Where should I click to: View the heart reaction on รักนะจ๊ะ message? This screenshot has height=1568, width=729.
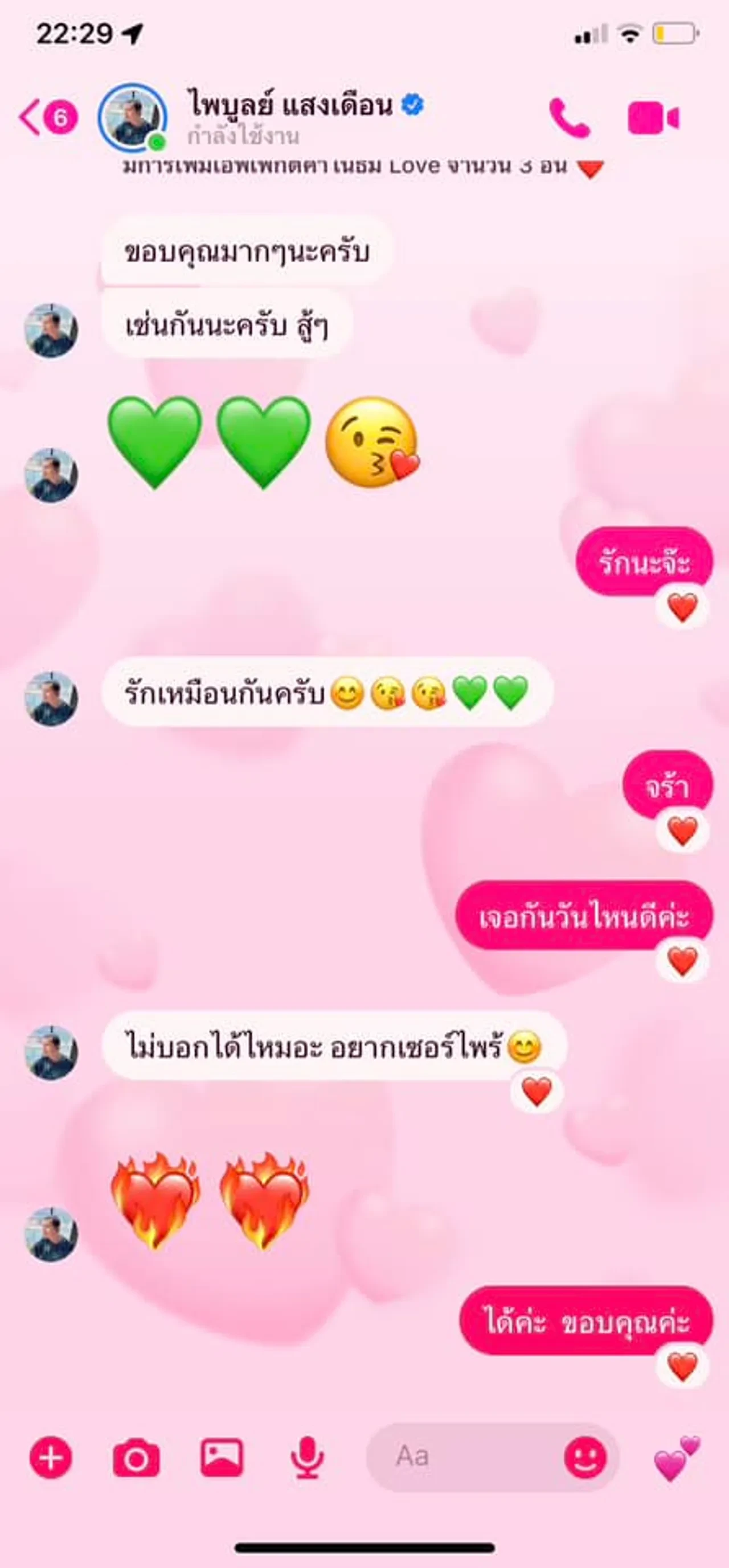coord(682,607)
